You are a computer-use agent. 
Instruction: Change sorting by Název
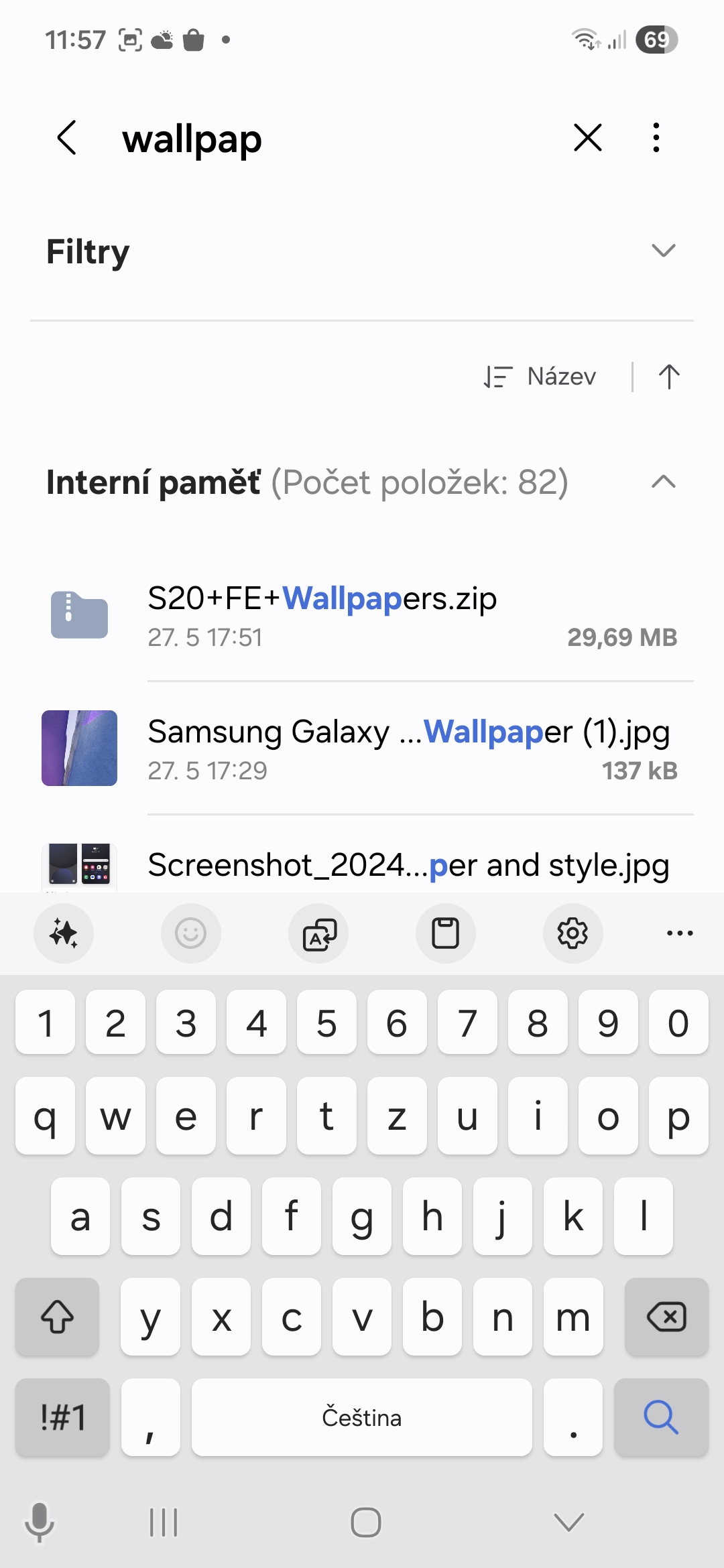[542, 377]
